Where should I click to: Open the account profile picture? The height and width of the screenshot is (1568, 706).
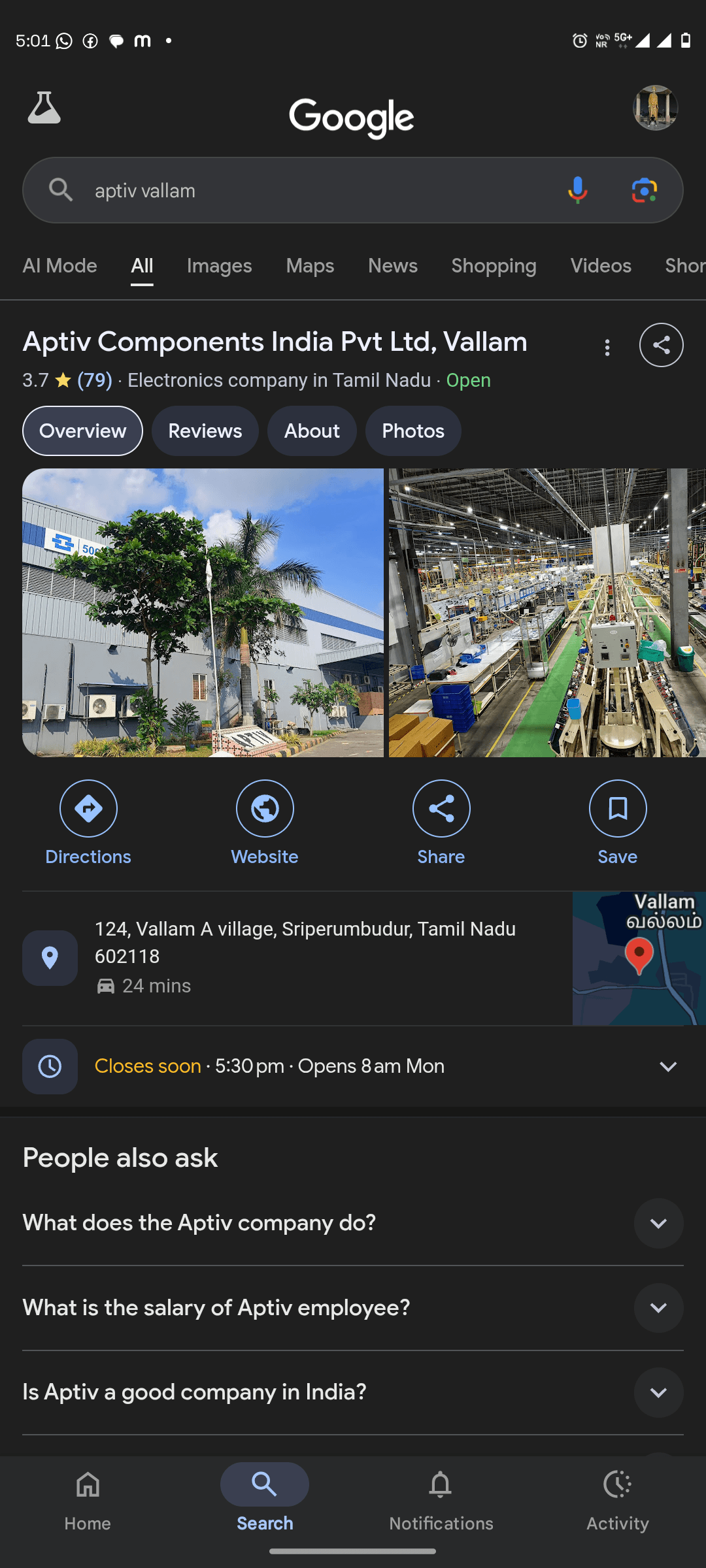tap(655, 108)
